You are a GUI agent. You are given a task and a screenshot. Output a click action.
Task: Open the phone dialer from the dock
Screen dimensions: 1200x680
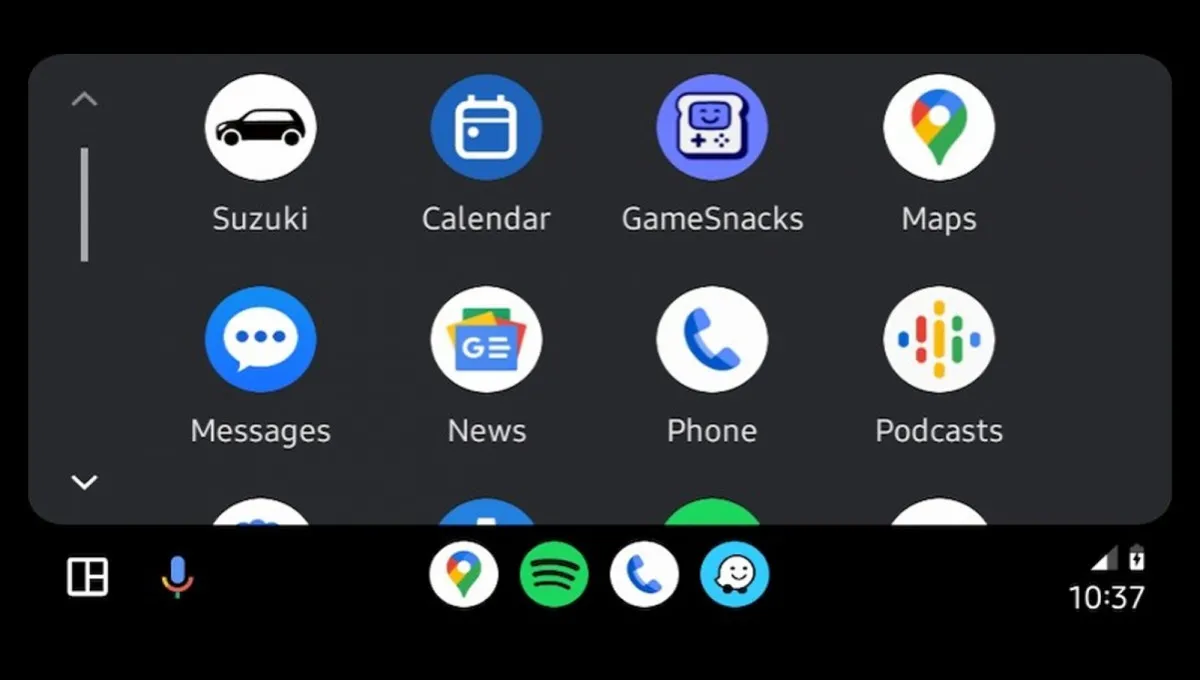click(x=644, y=575)
